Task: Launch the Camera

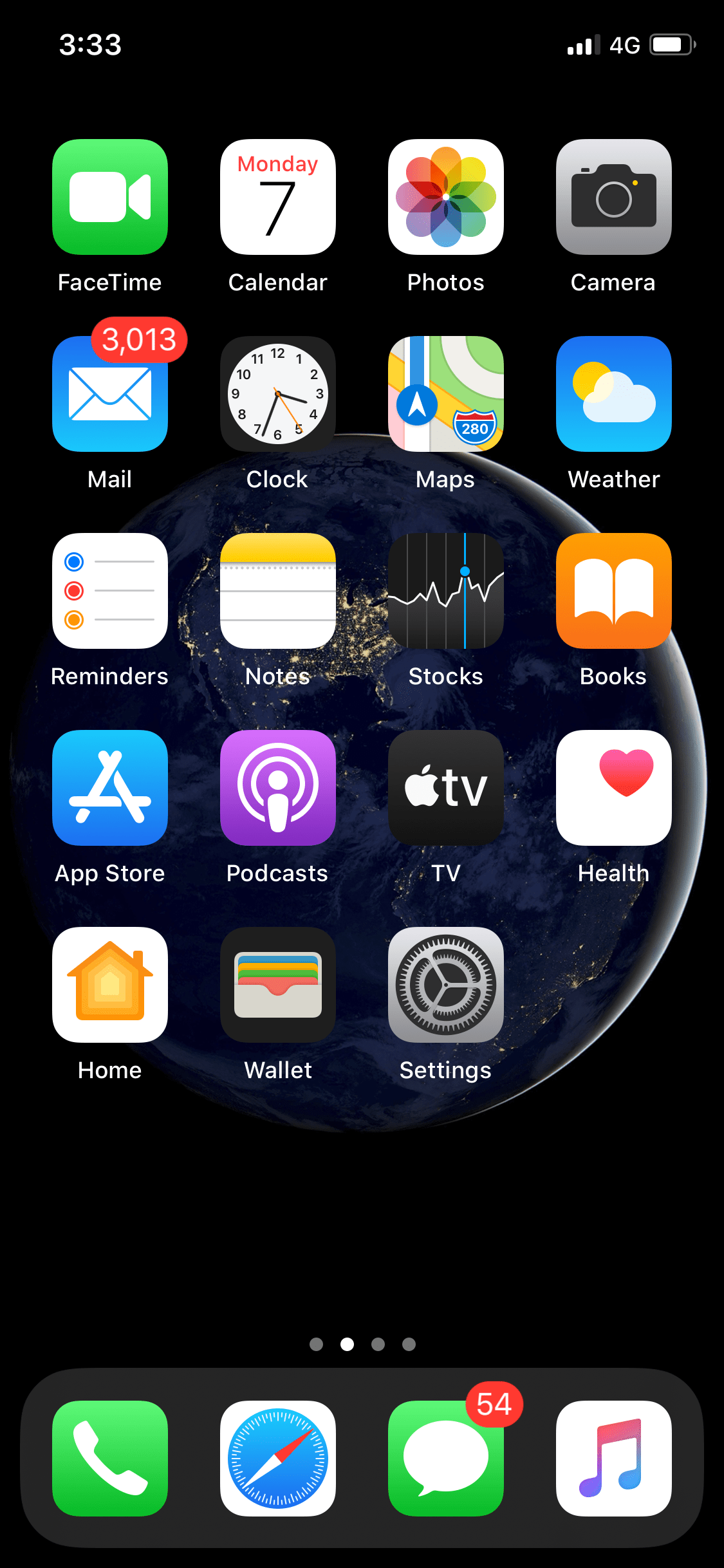Action: (x=614, y=197)
